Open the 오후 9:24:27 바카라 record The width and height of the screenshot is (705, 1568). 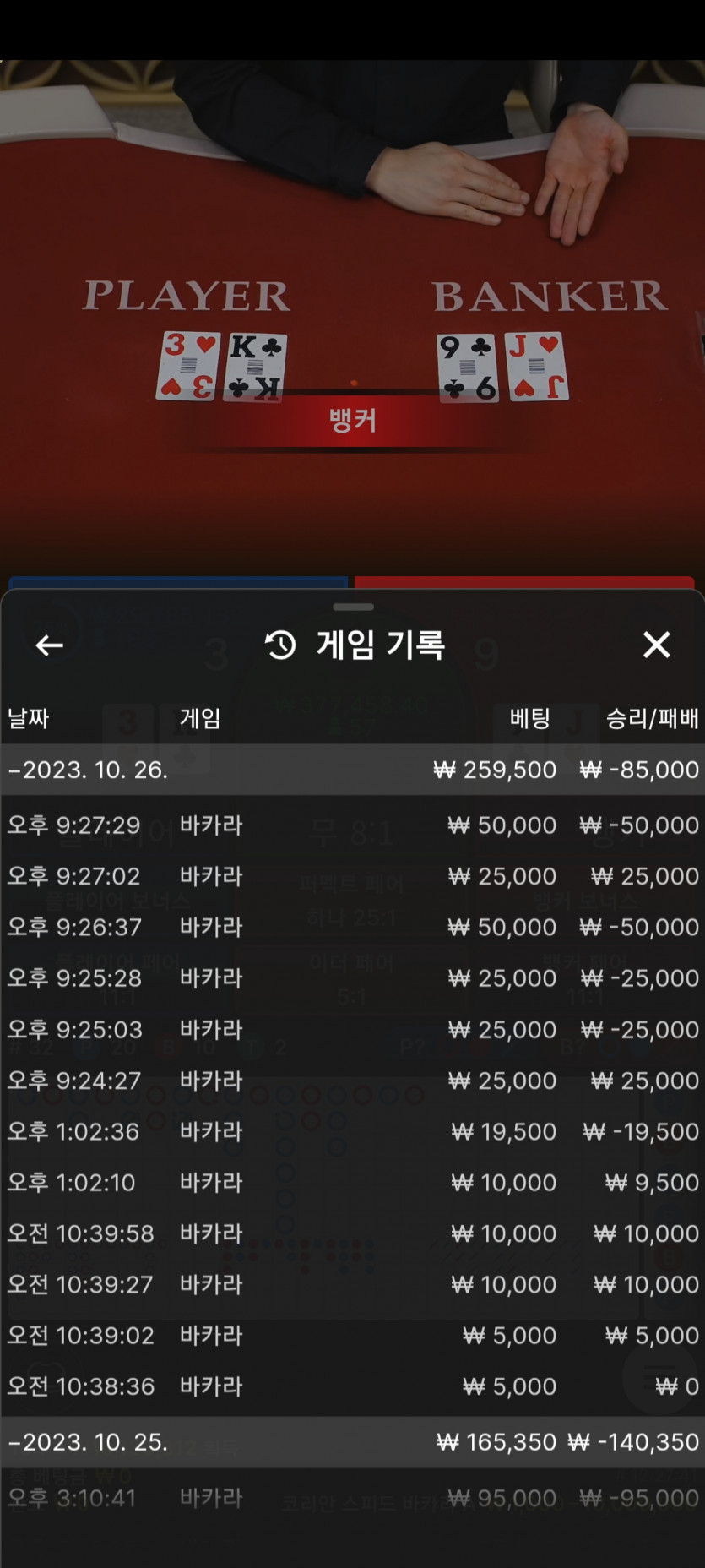click(x=353, y=1081)
